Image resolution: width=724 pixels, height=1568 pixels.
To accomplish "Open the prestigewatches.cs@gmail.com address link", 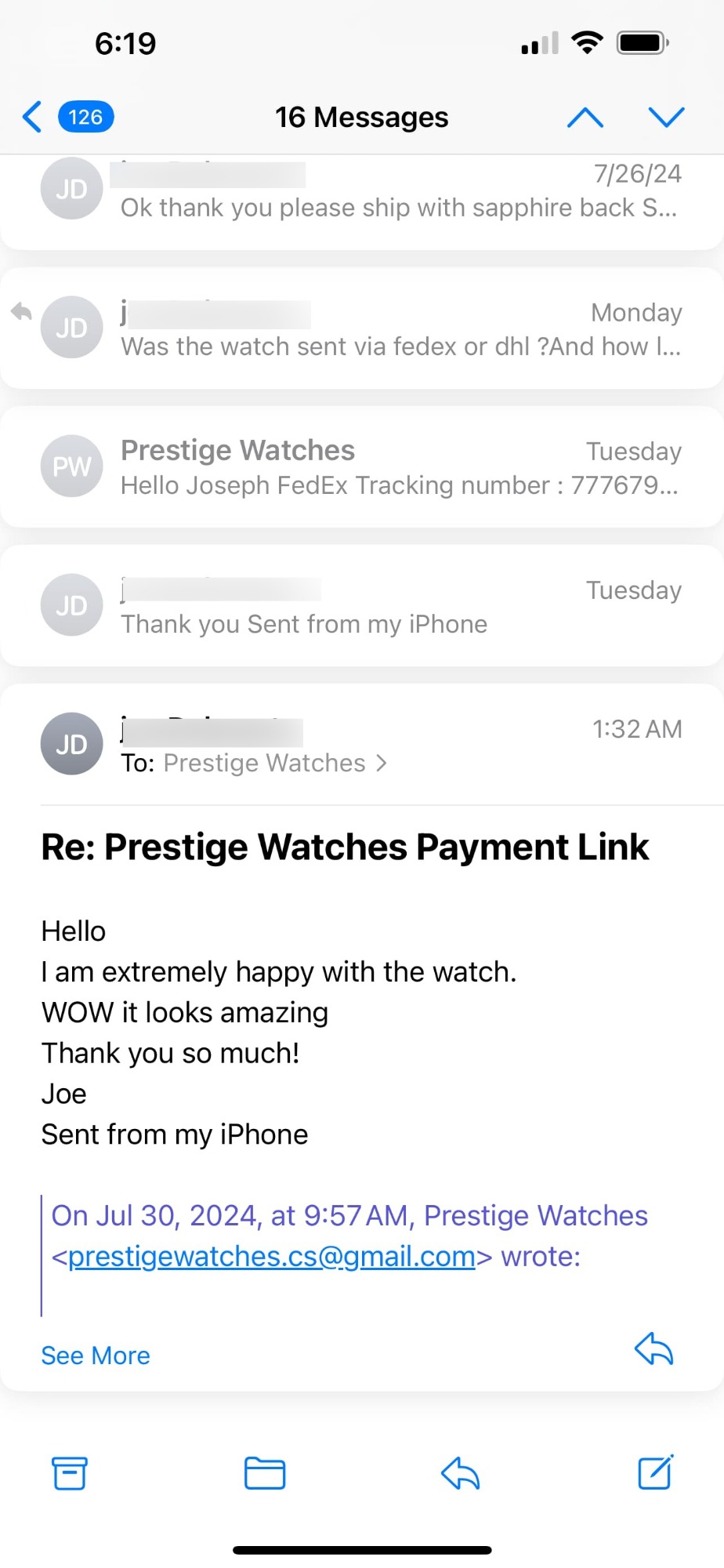I will [x=271, y=1257].
